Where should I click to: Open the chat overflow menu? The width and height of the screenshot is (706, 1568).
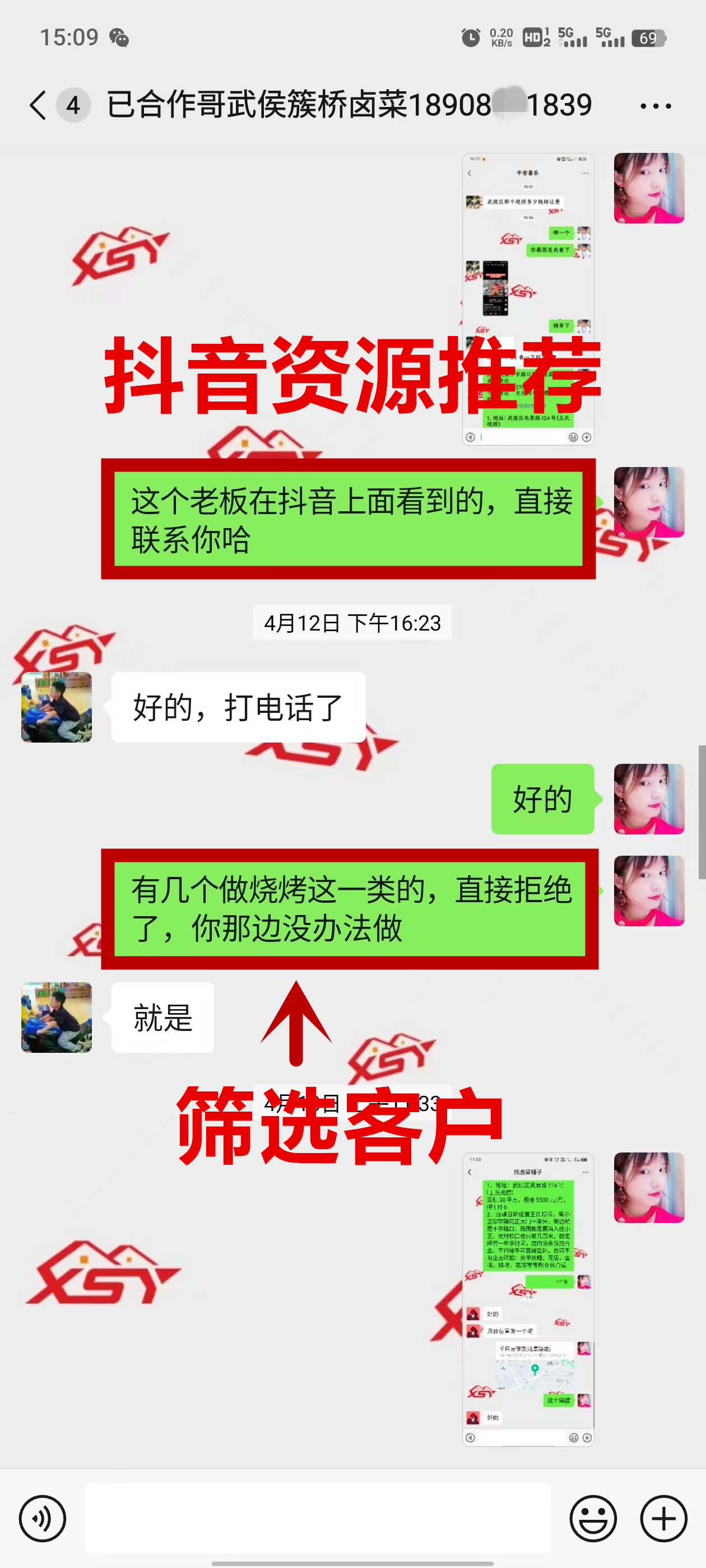(656, 106)
